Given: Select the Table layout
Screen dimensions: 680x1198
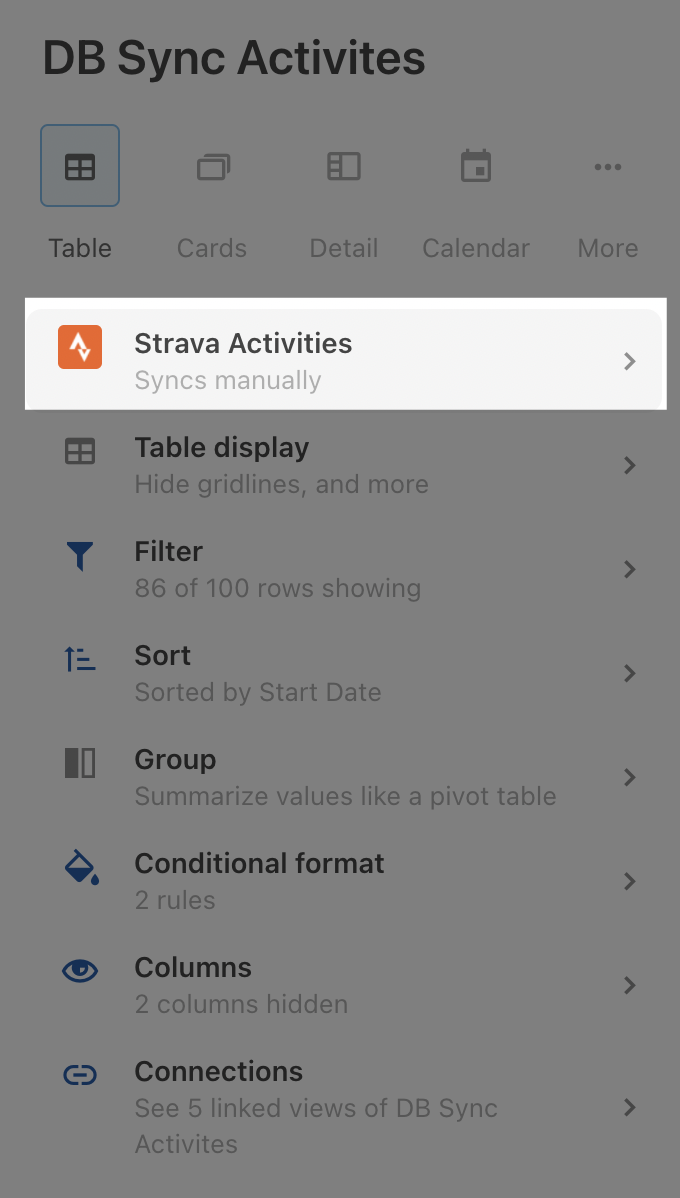Looking at the screenshot, I should click(80, 166).
